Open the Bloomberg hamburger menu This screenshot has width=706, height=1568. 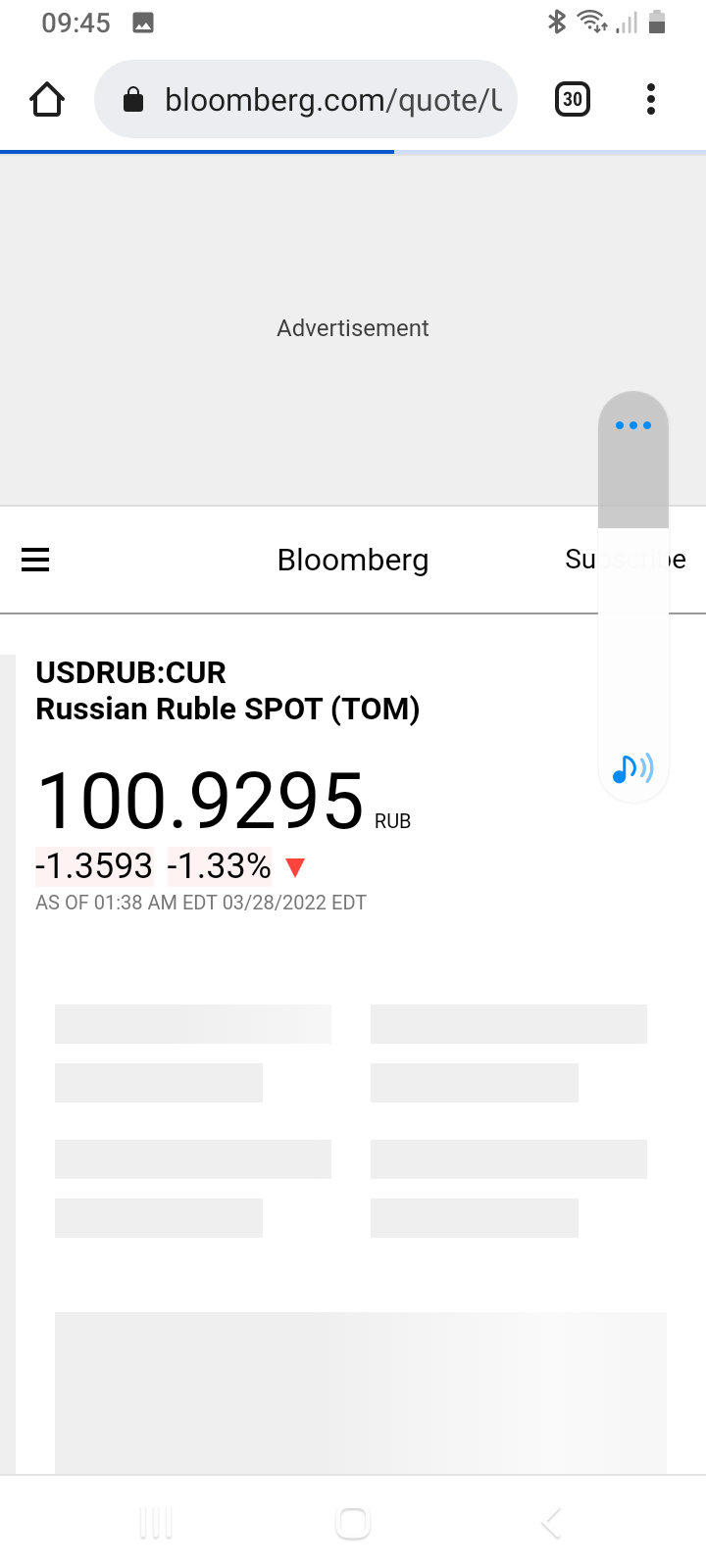coord(35,560)
